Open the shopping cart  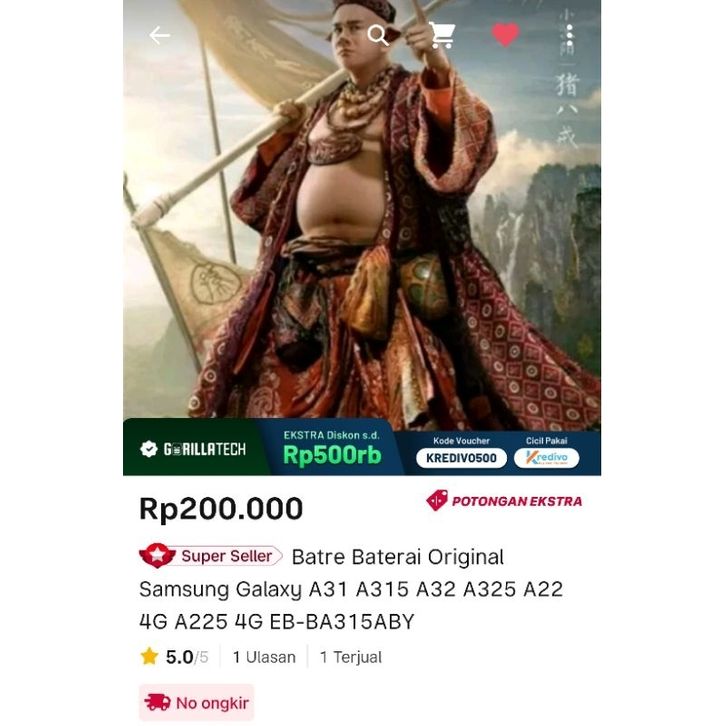(442, 35)
